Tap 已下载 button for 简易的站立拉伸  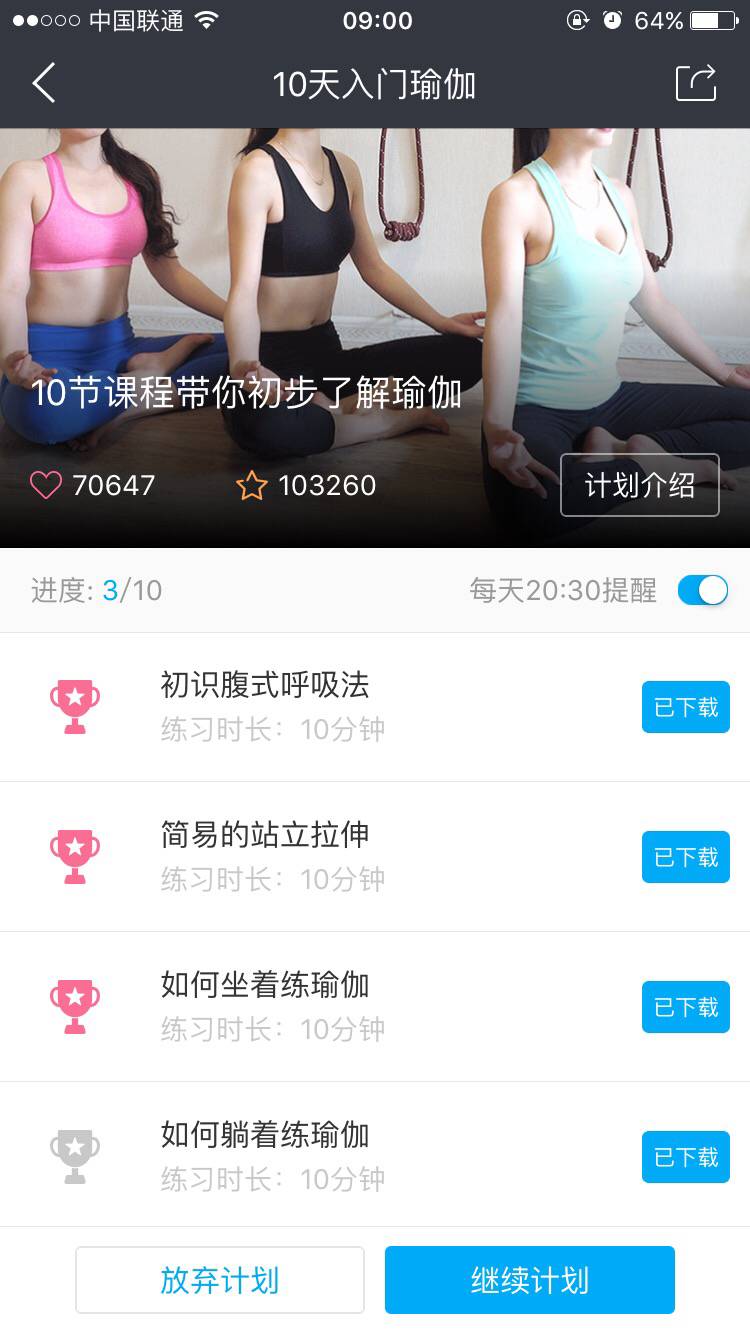(x=686, y=857)
